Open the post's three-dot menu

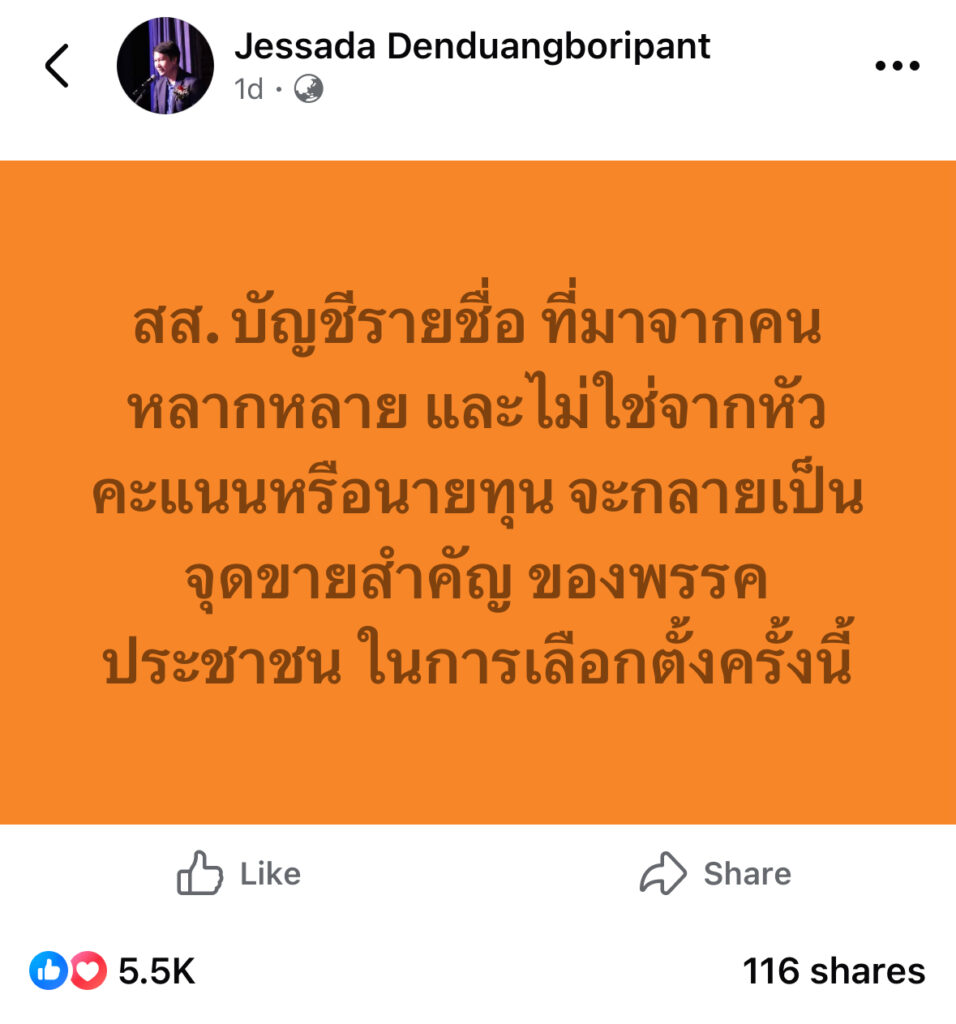[x=896, y=66]
